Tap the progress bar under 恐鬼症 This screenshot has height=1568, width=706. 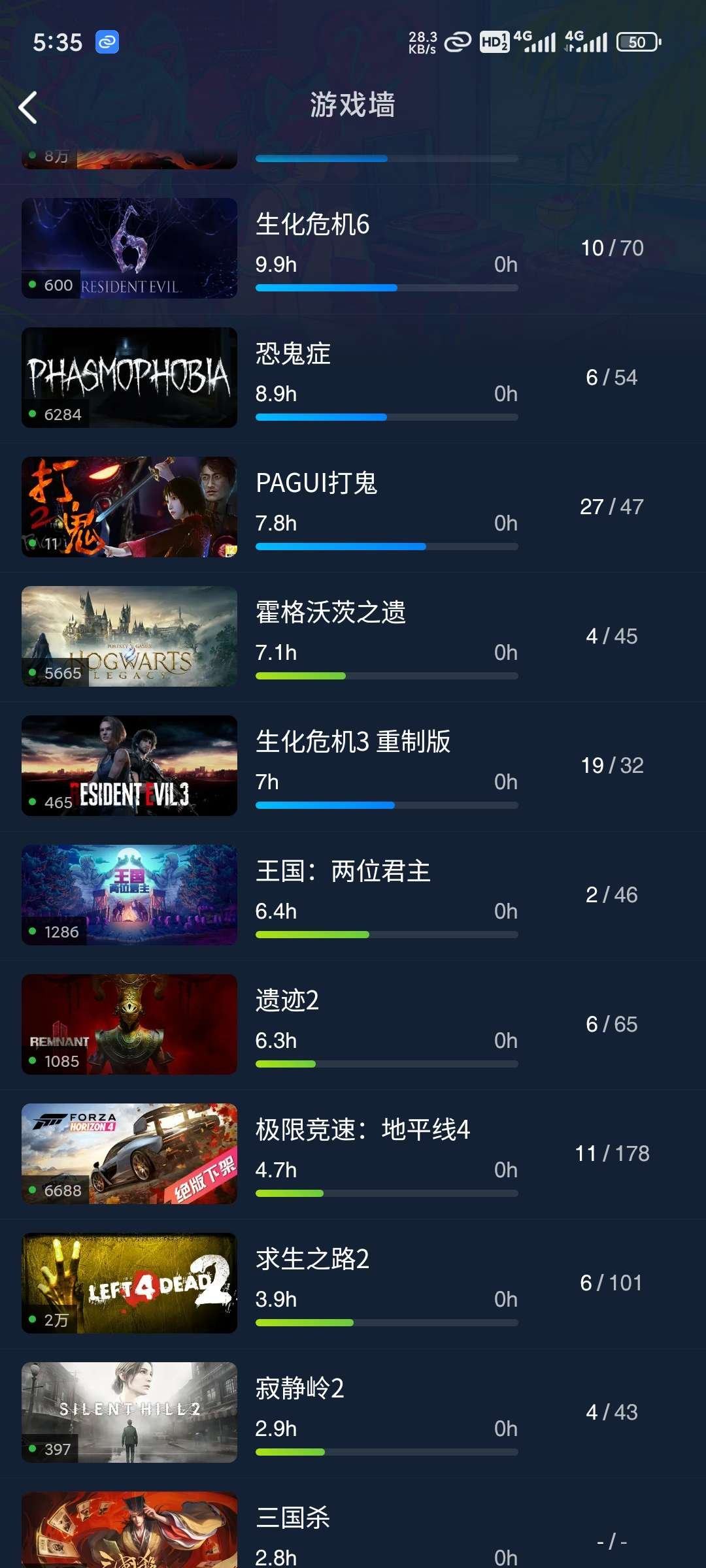click(x=387, y=416)
